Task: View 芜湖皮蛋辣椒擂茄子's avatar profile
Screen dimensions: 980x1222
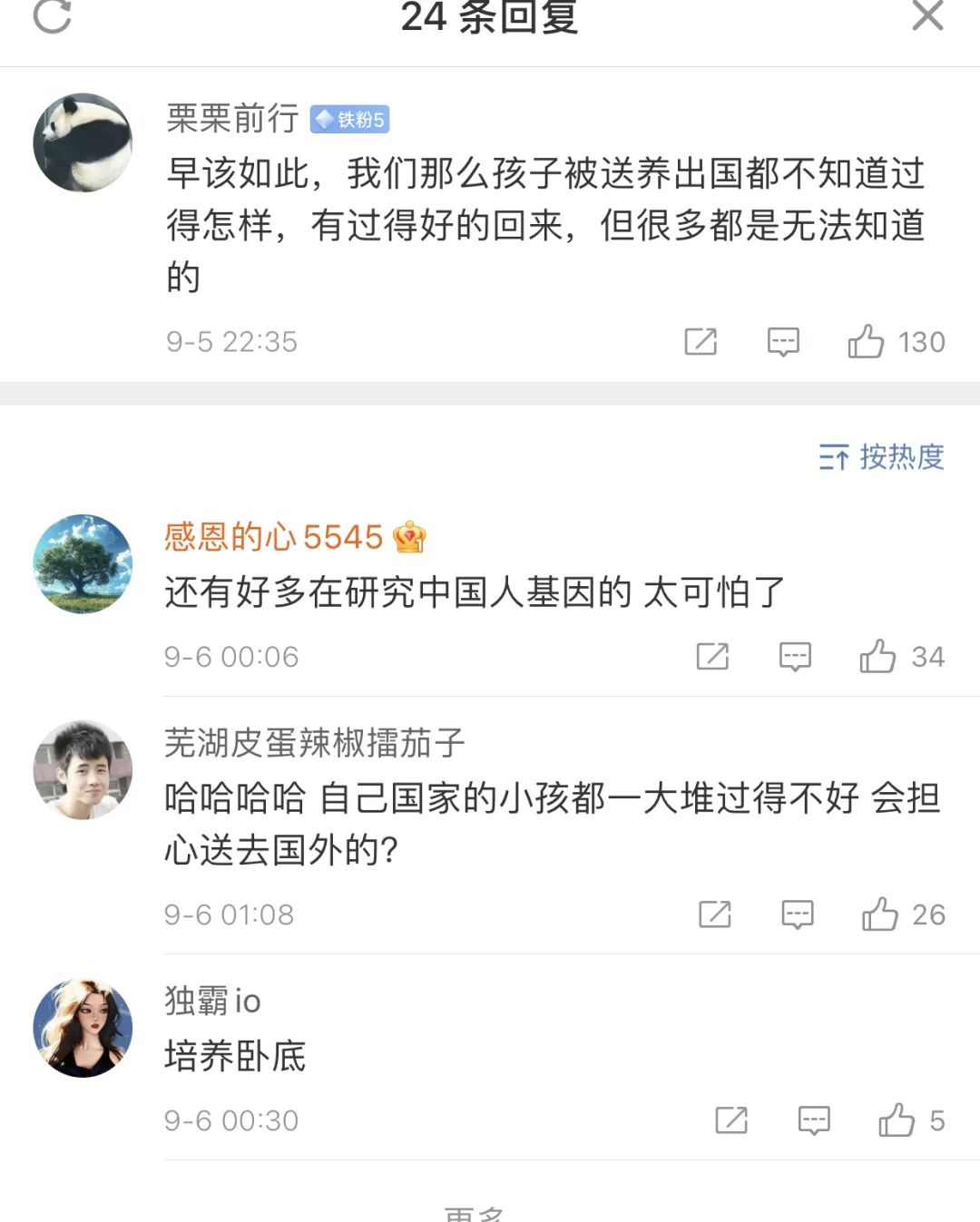Action: pos(83,770)
